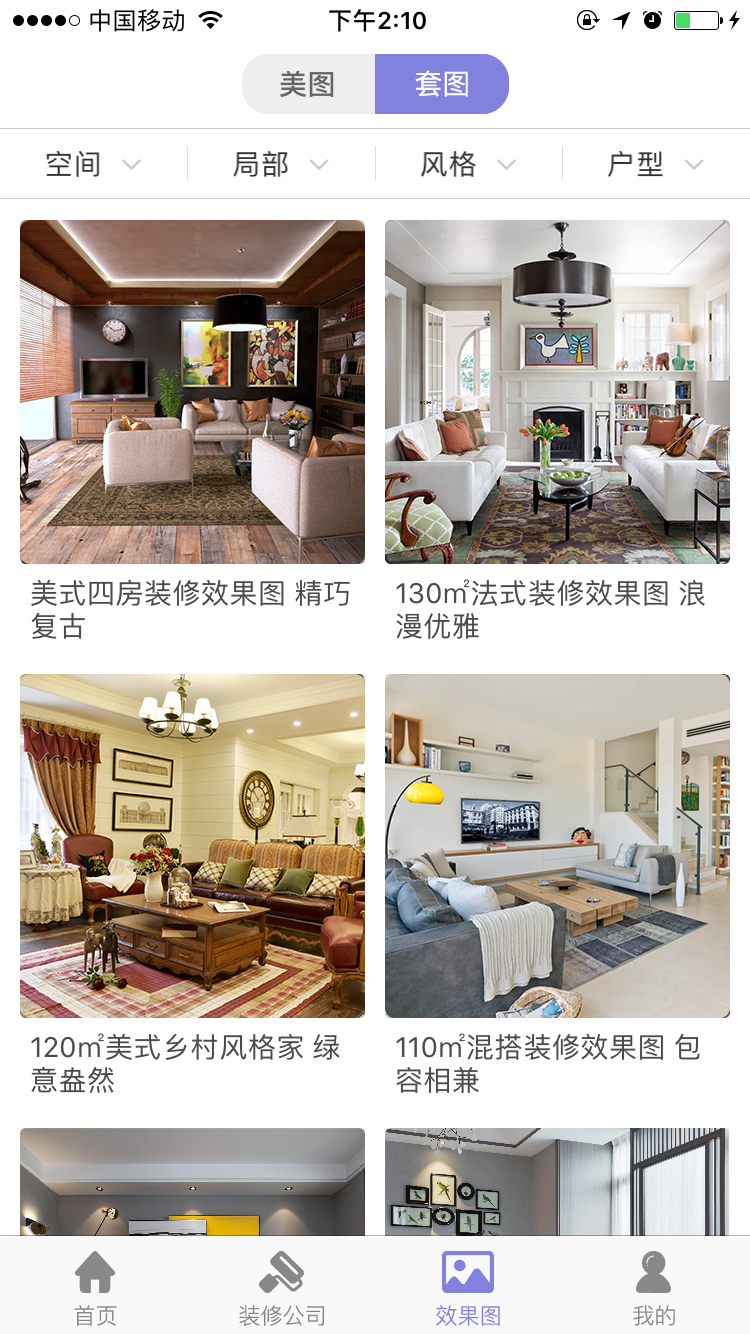The width and height of the screenshot is (750, 1334).
Task: Select the 效果图 tab
Action: pos(468,1288)
